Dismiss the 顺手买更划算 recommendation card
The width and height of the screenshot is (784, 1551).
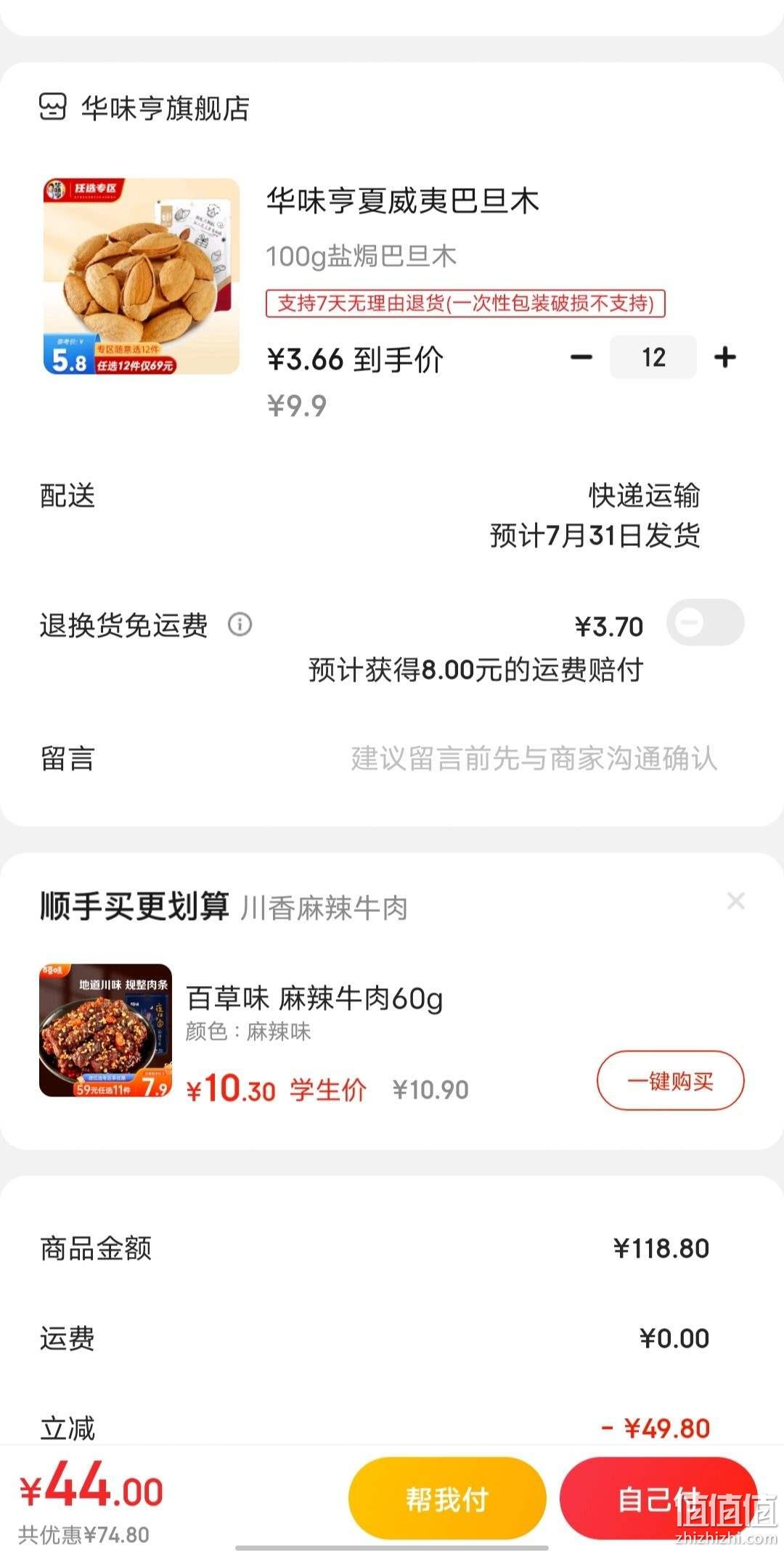[736, 901]
